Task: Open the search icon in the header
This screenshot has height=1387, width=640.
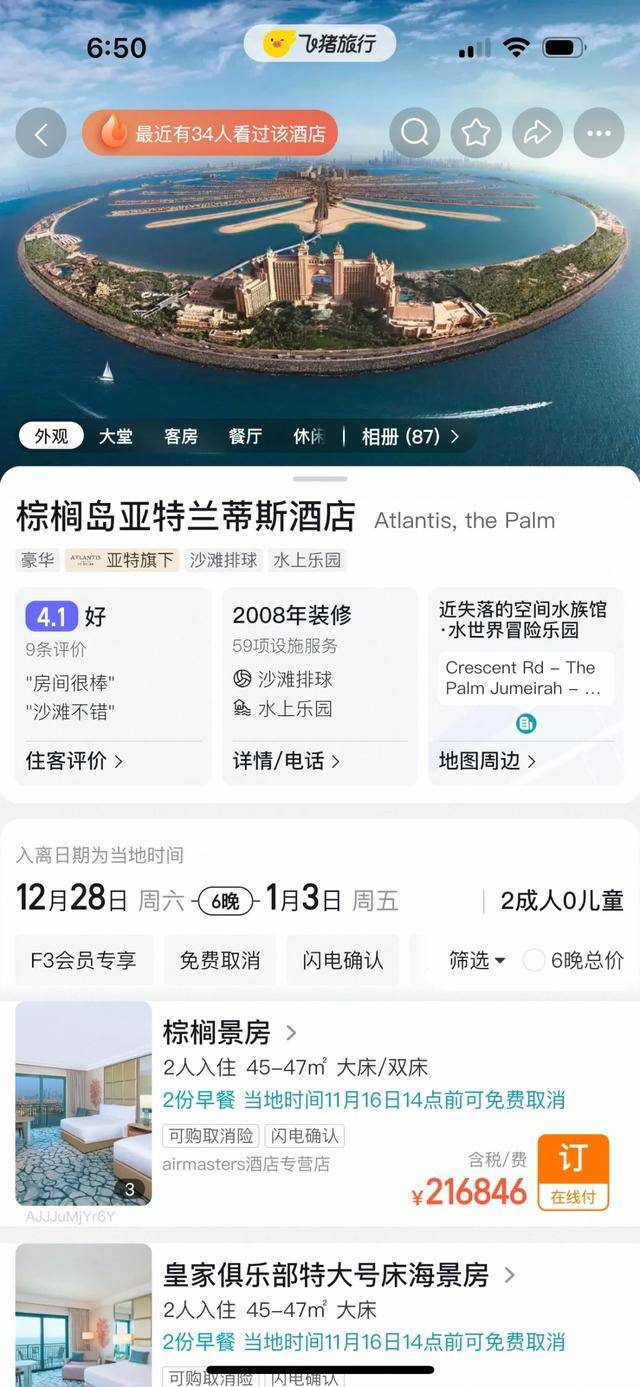Action: 414,134
